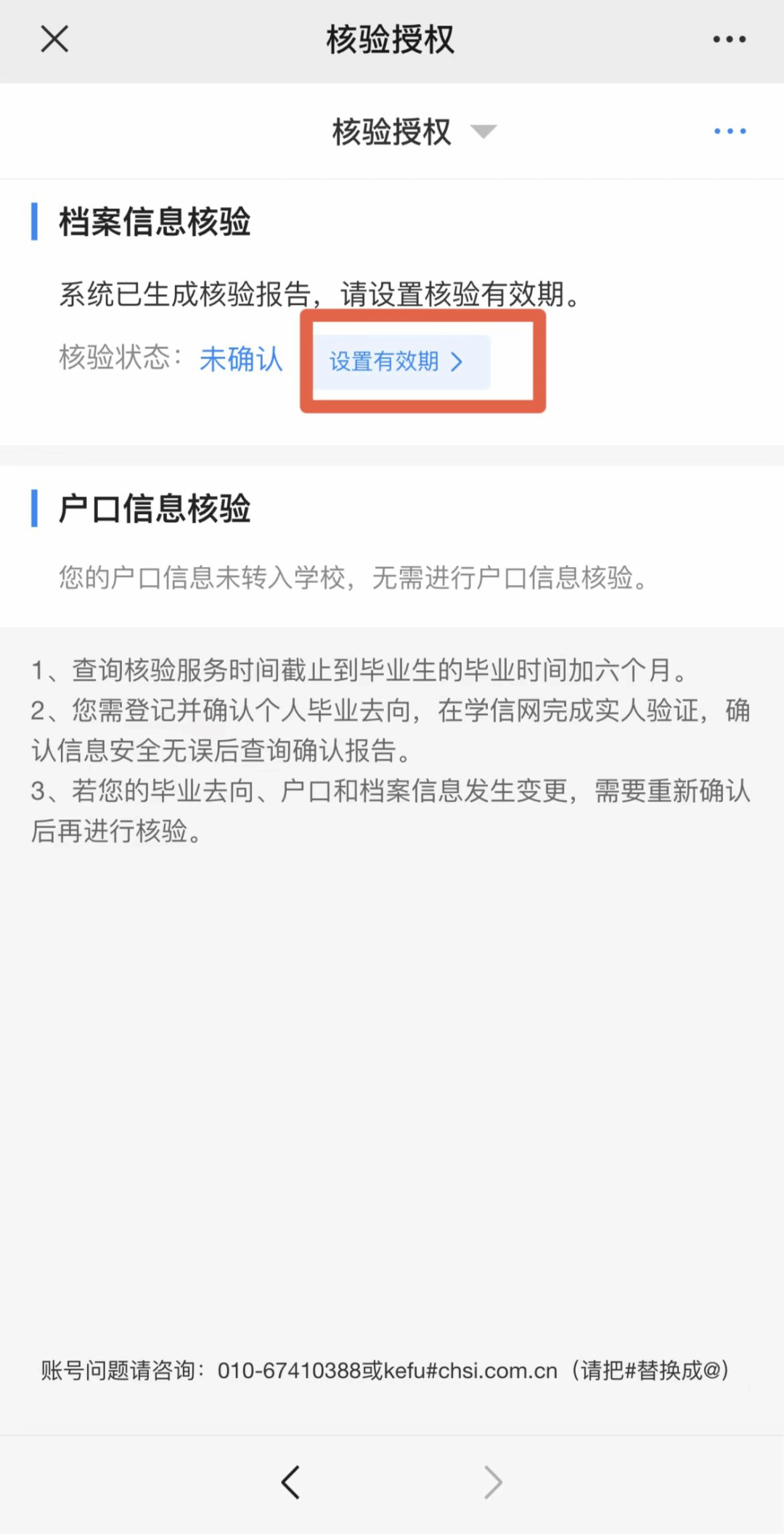Close the 核验授权 page
The height and width of the screenshot is (1534, 784).
pos(54,39)
